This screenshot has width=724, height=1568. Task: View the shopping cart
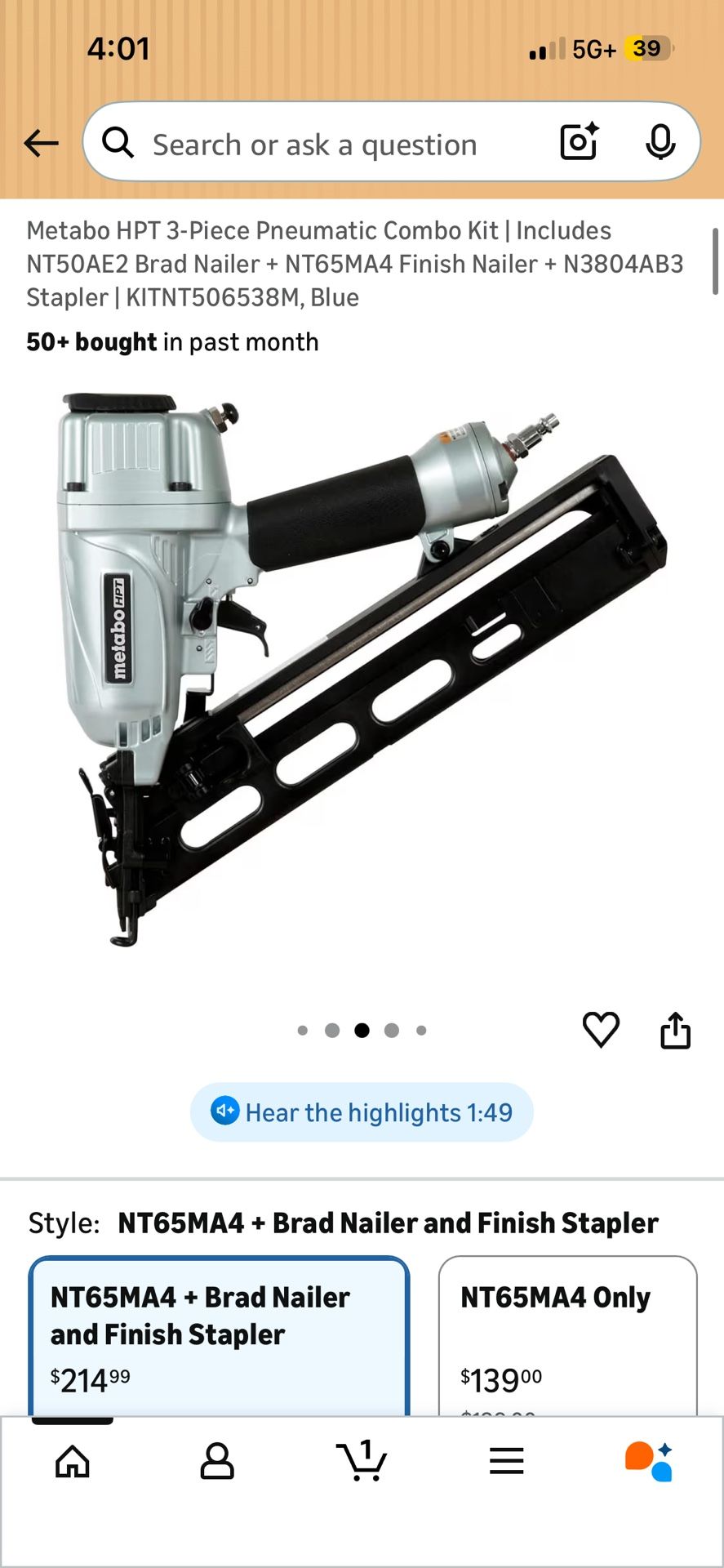pos(362,1459)
